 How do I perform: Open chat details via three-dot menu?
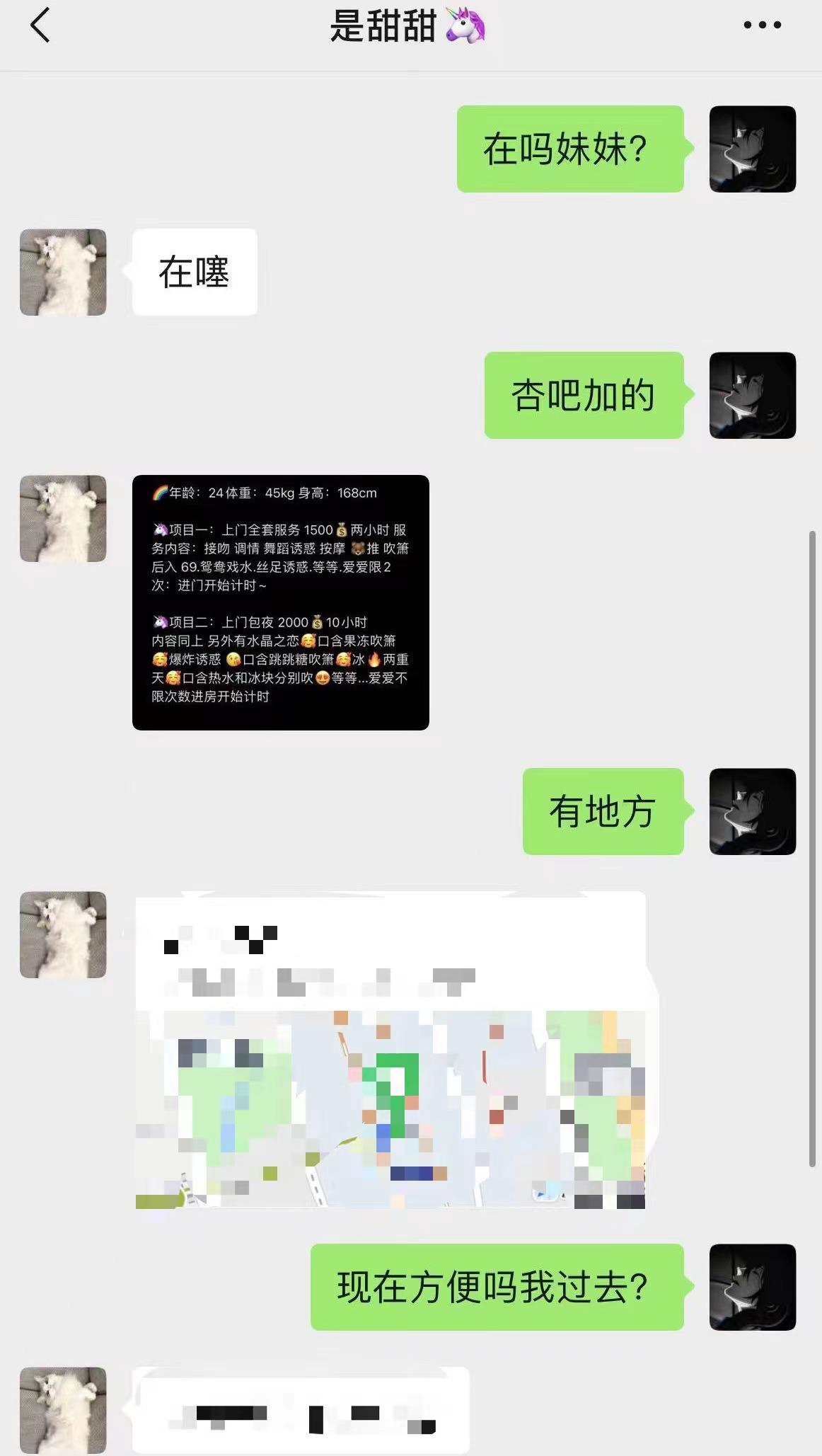click(x=762, y=25)
